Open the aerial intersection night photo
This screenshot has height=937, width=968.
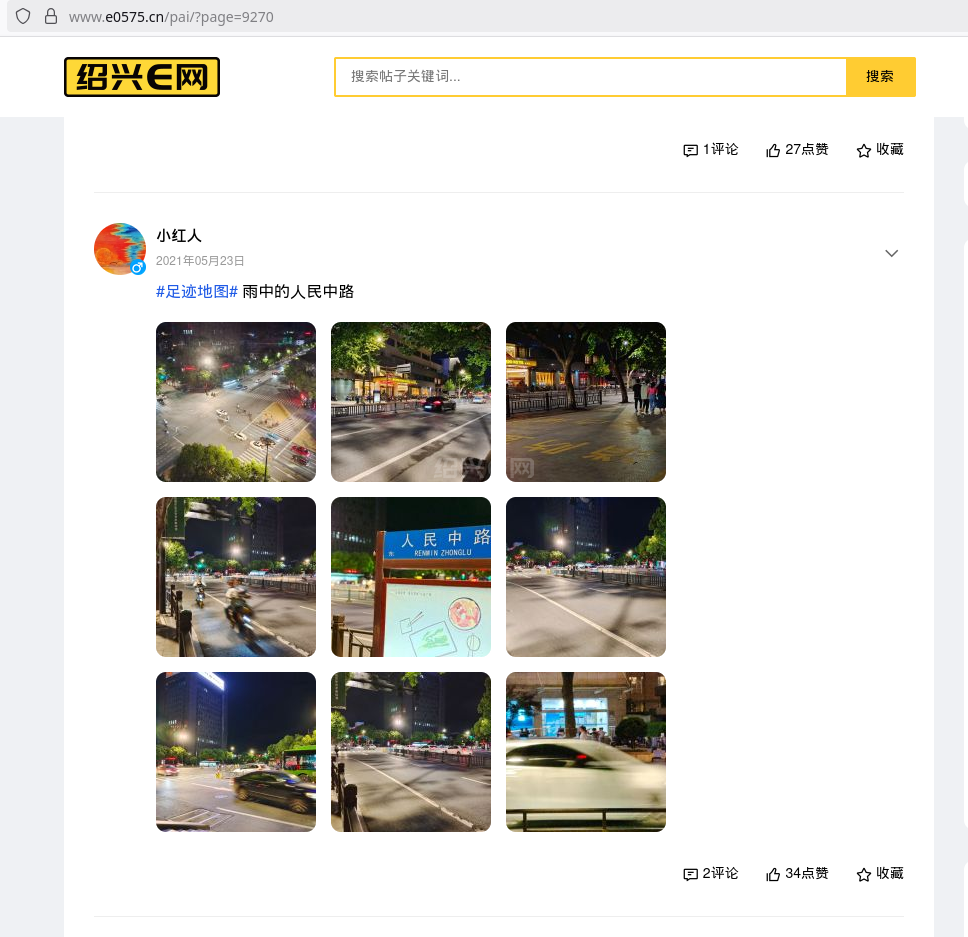click(236, 402)
